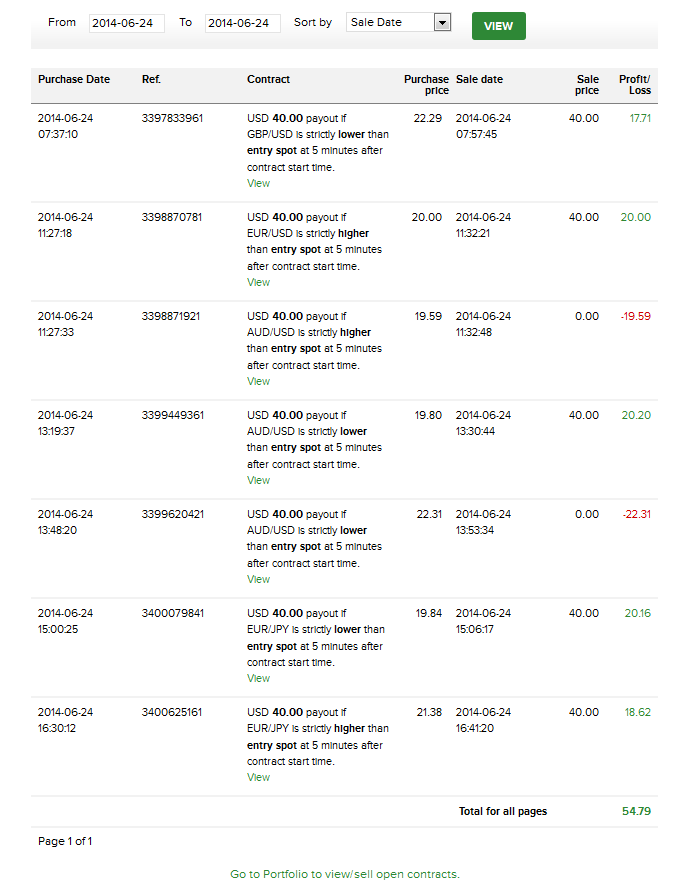
Task: Tap the green VIEW button
Action: click(498, 26)
